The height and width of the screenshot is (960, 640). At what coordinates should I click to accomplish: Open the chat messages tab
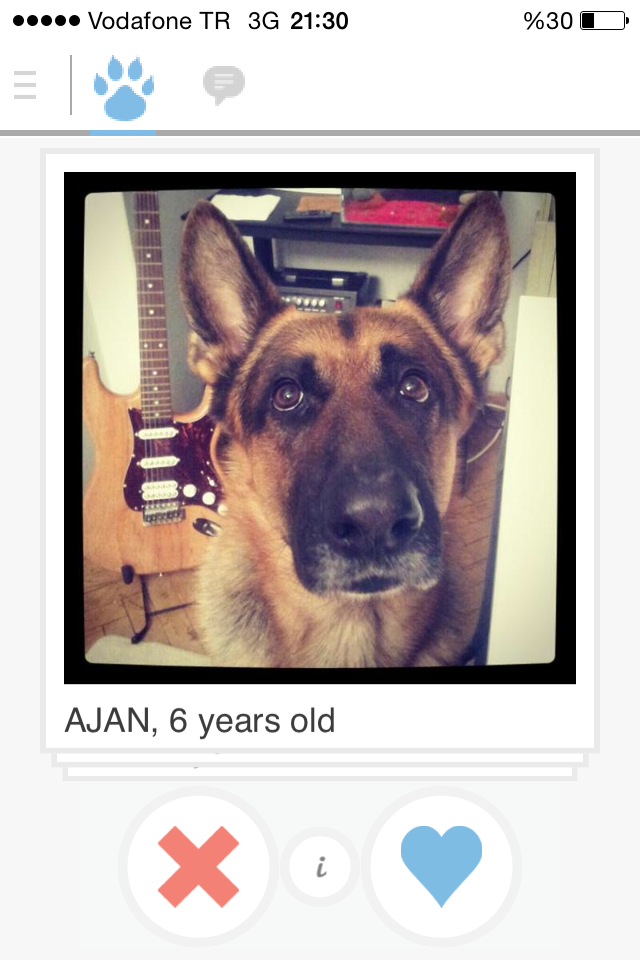pyautogui.click(x=223, y=85)
